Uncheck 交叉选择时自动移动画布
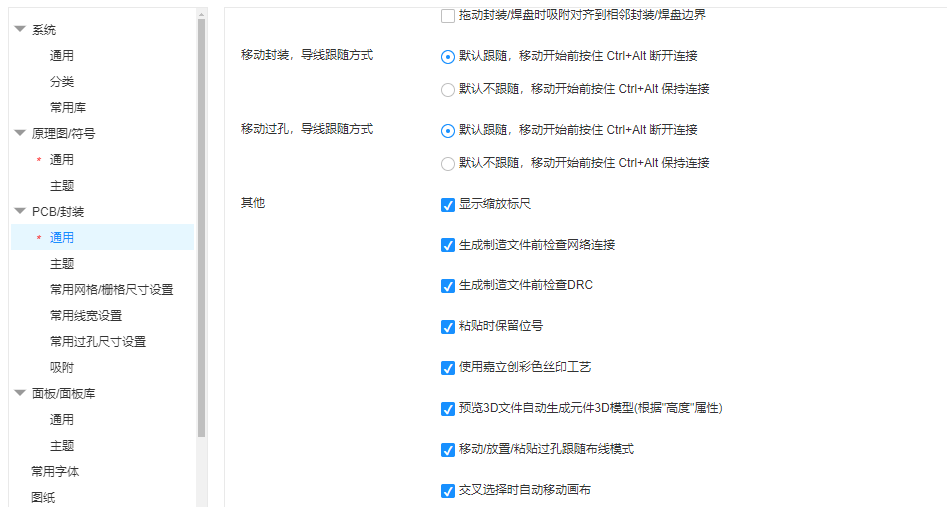 click(448, 491)
